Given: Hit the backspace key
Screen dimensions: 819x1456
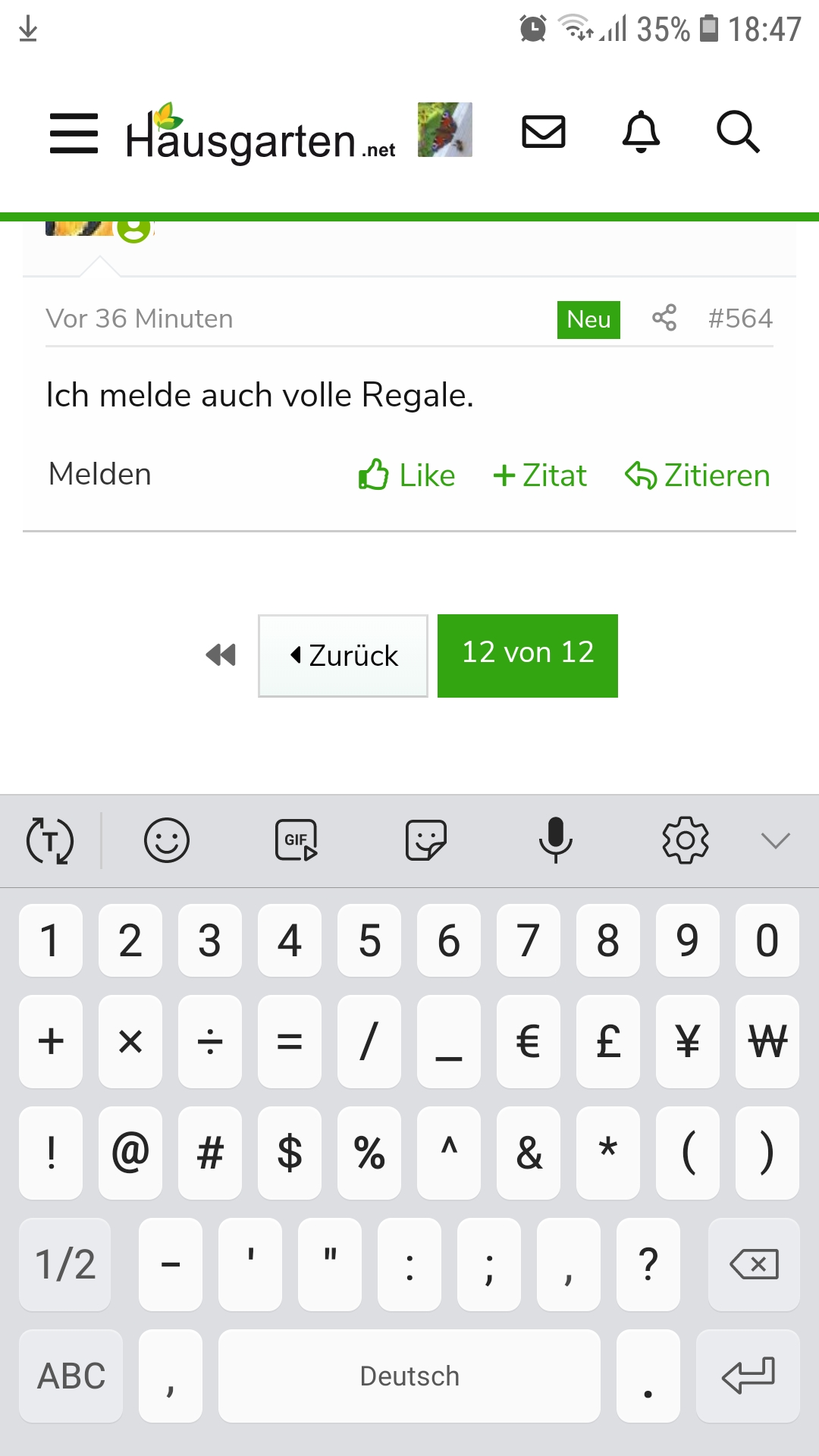Looking at the screenshot, I should pos(754,1264).
